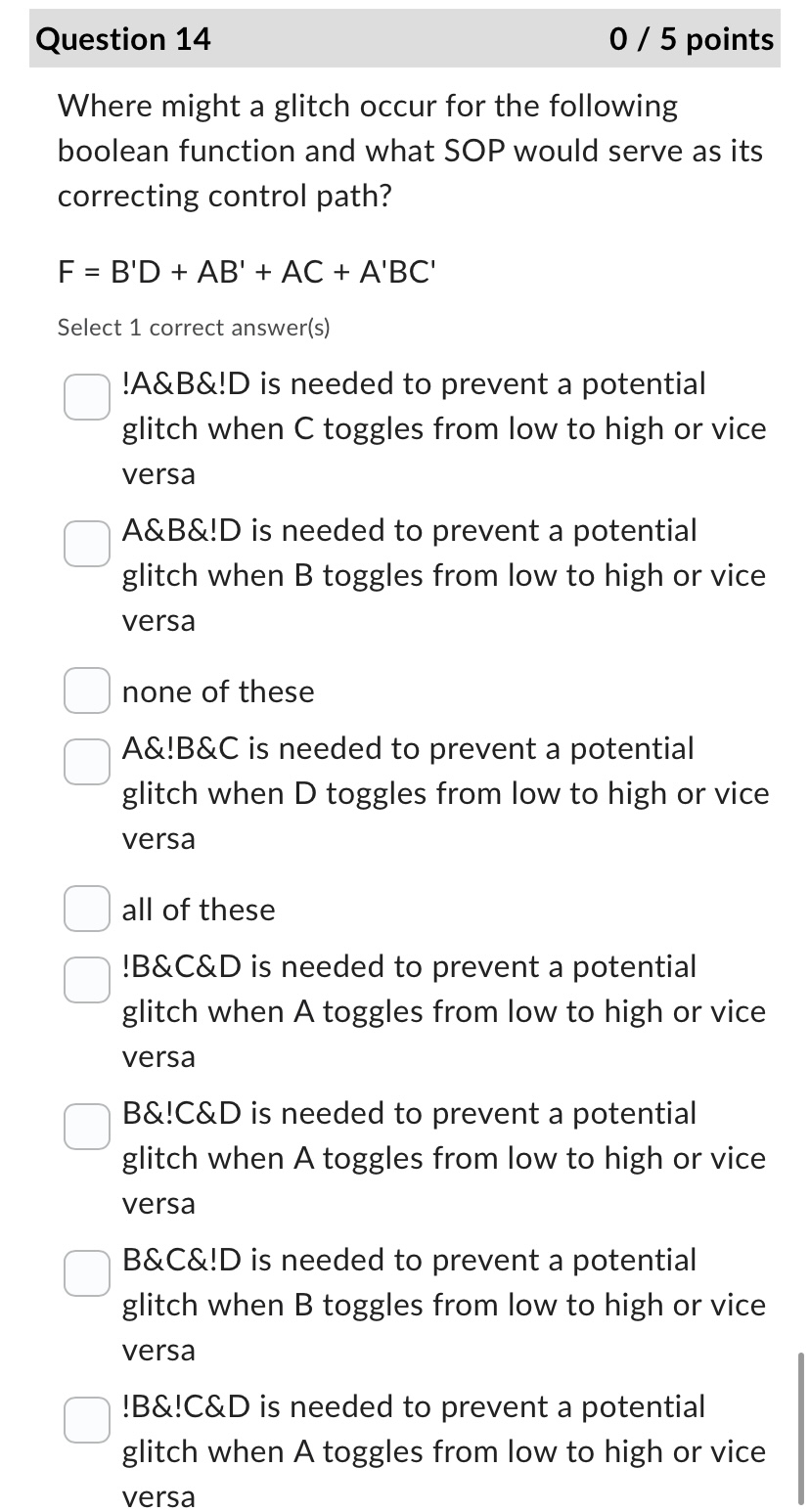The height and width of the screenshot is (1512, 810).
Task: Mark the B&!C&D answer checkbox
Action: pyautogui.click(x=87, y=1127)
